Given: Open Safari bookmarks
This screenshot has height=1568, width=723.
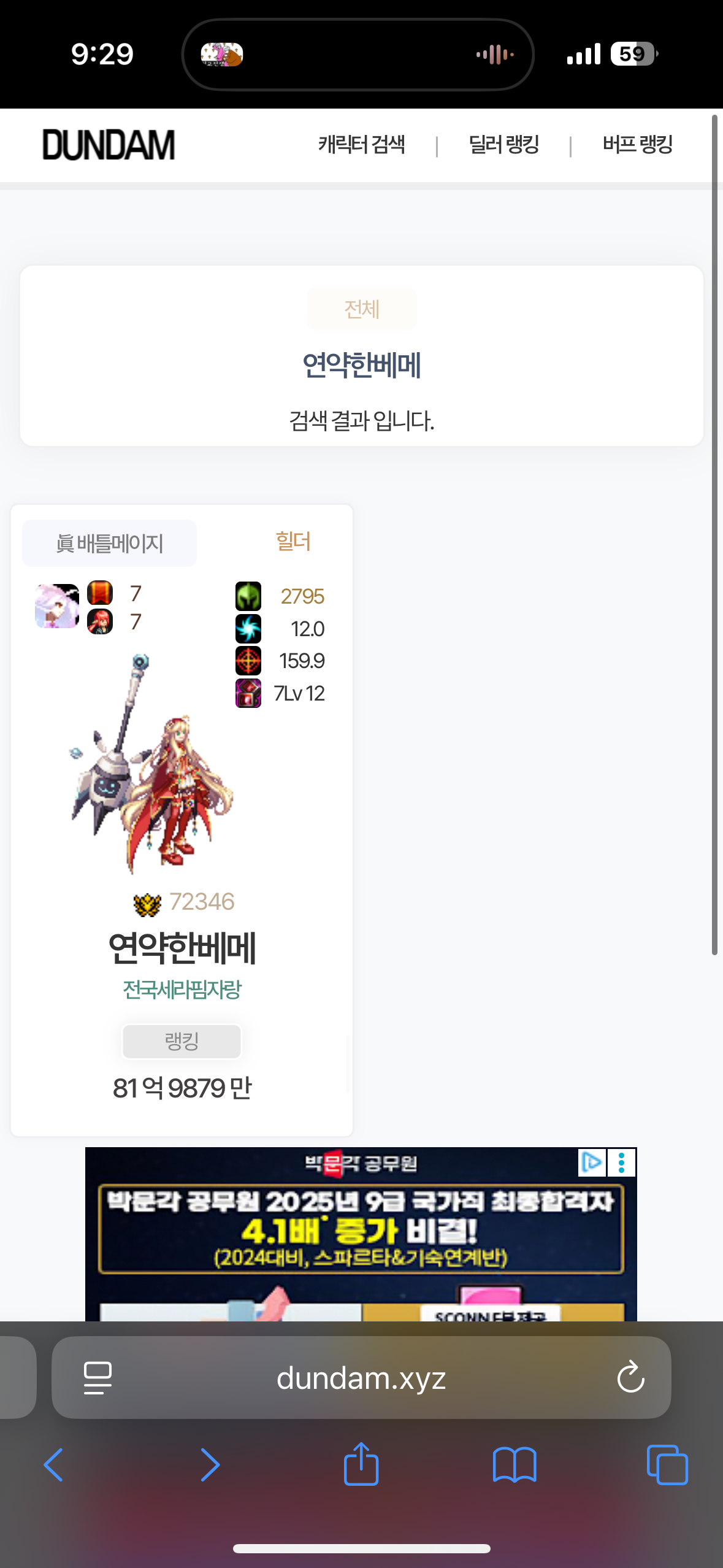Looking at the screenshot, I should (x=514, y=1465).
